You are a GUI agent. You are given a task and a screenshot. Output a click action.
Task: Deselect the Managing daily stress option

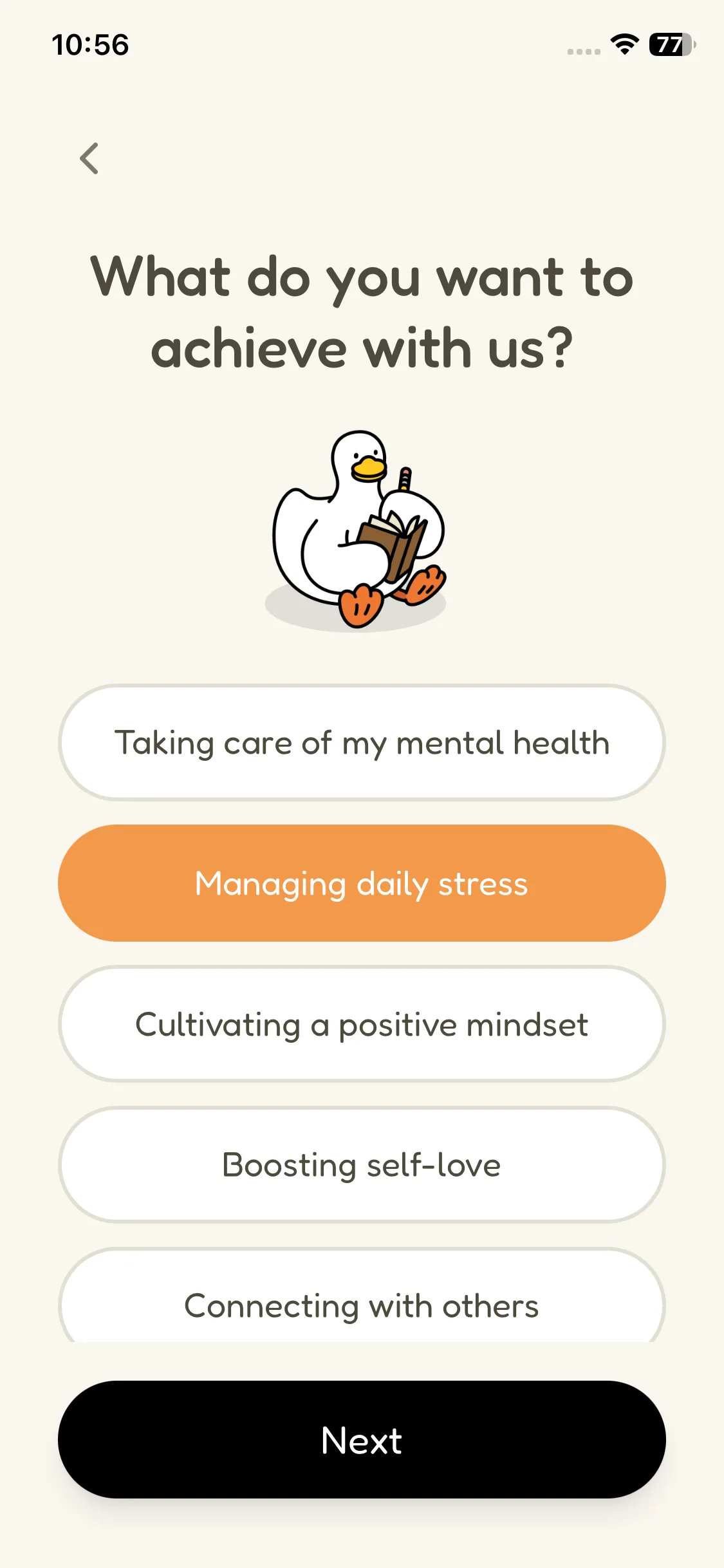(362, 883)
